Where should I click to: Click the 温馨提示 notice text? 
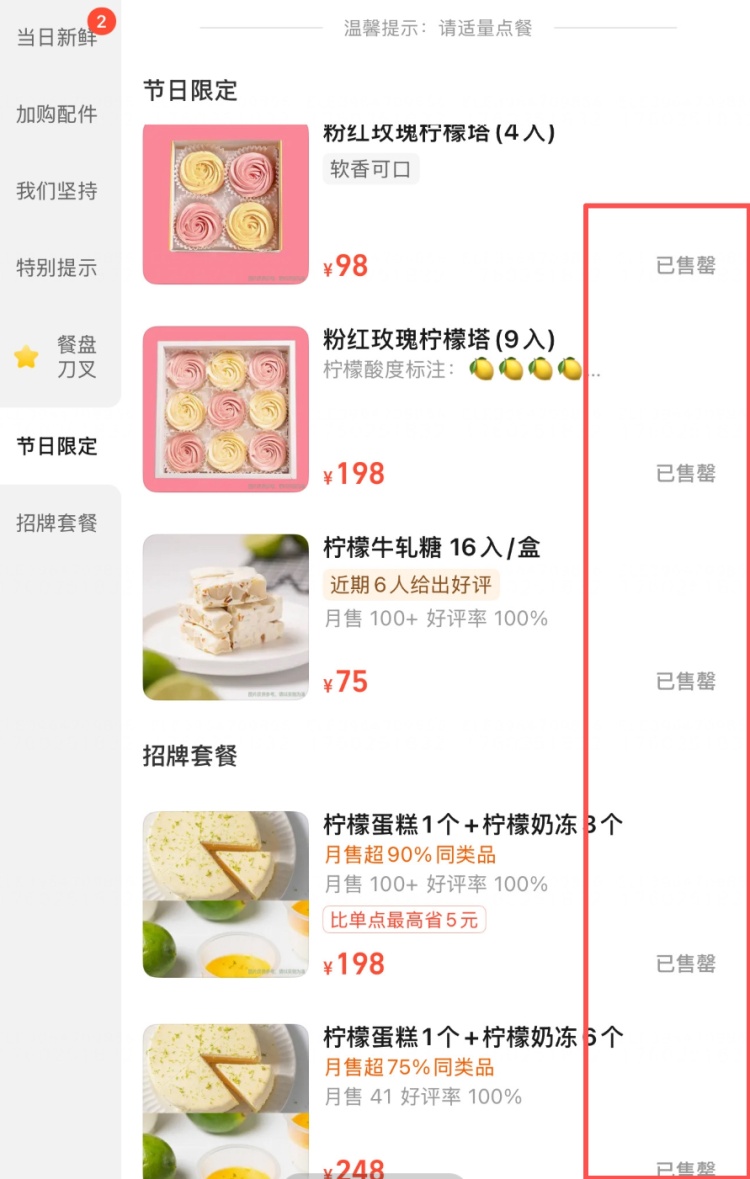pyautogui.click(x=435, y=29)
